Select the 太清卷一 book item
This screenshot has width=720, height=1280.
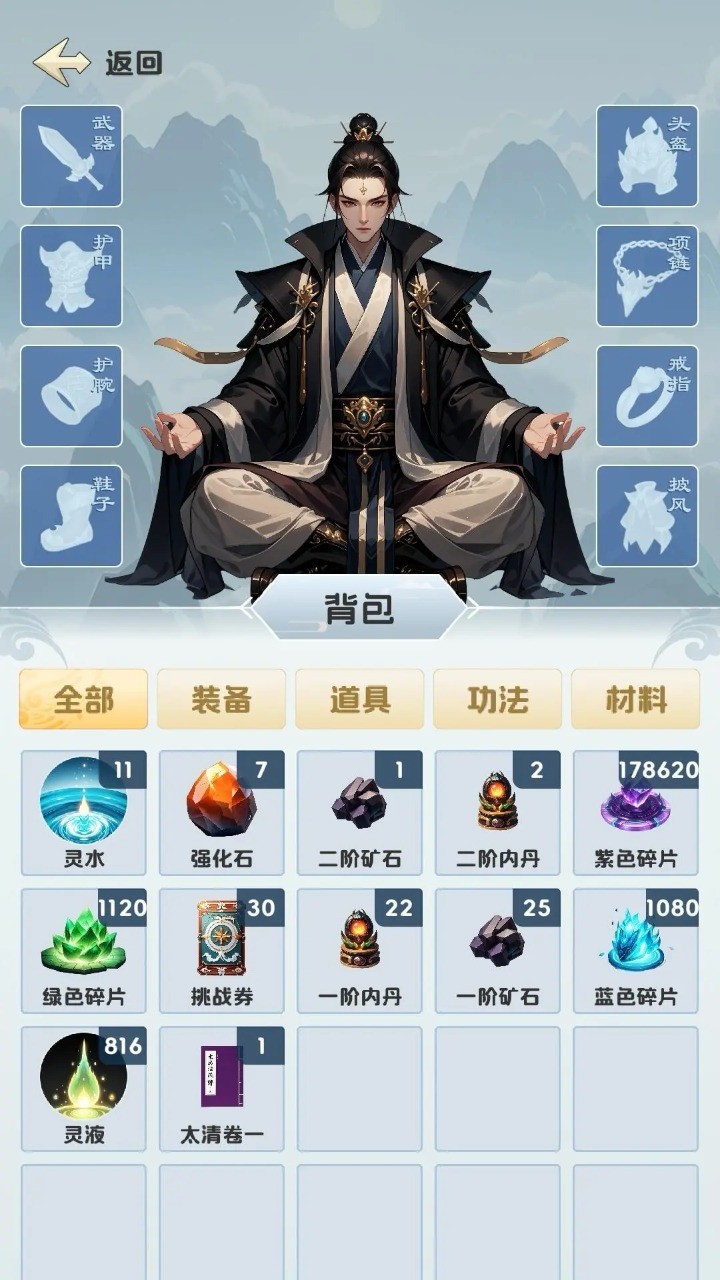pos(221,1088)
